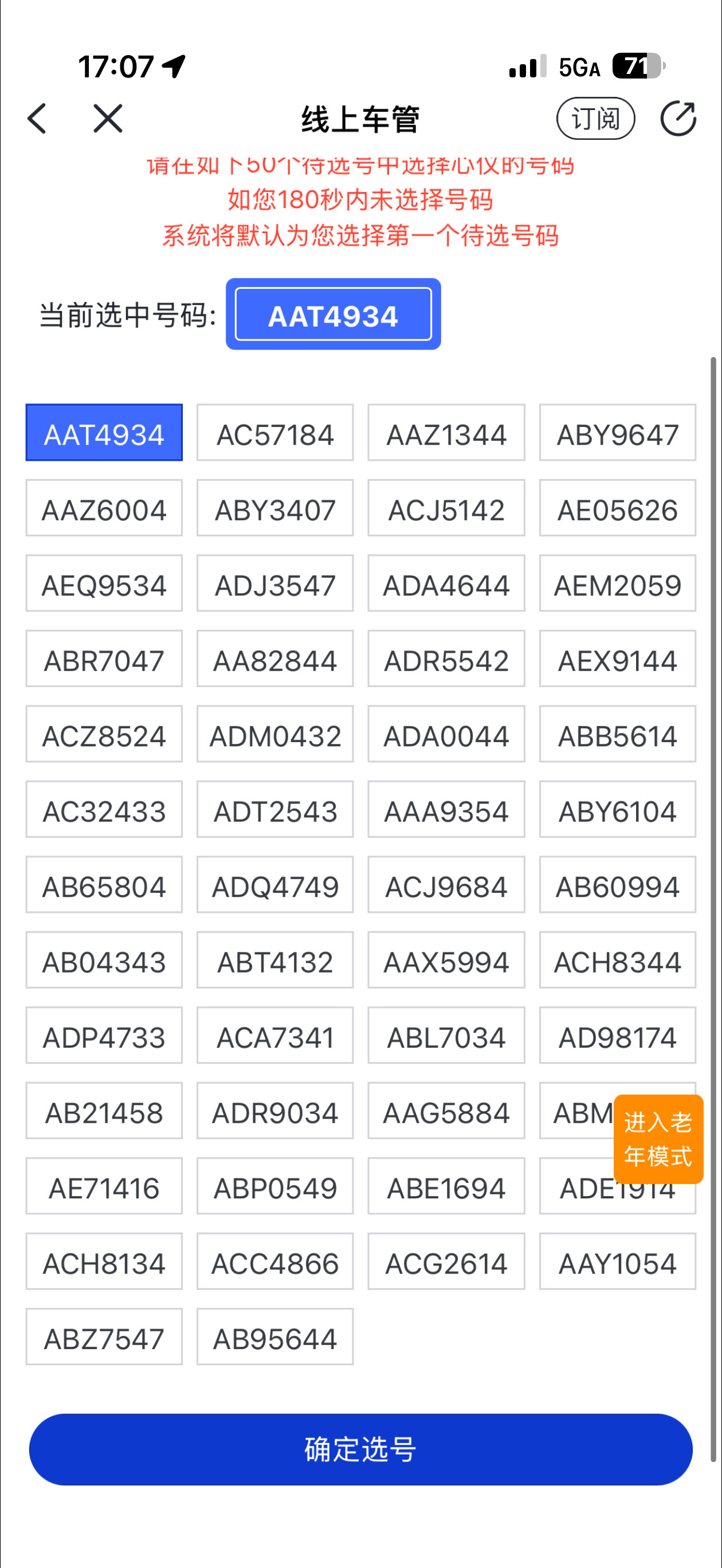
Task: Pick plate number AEQ9534
Action: click(x=104, y=584)
